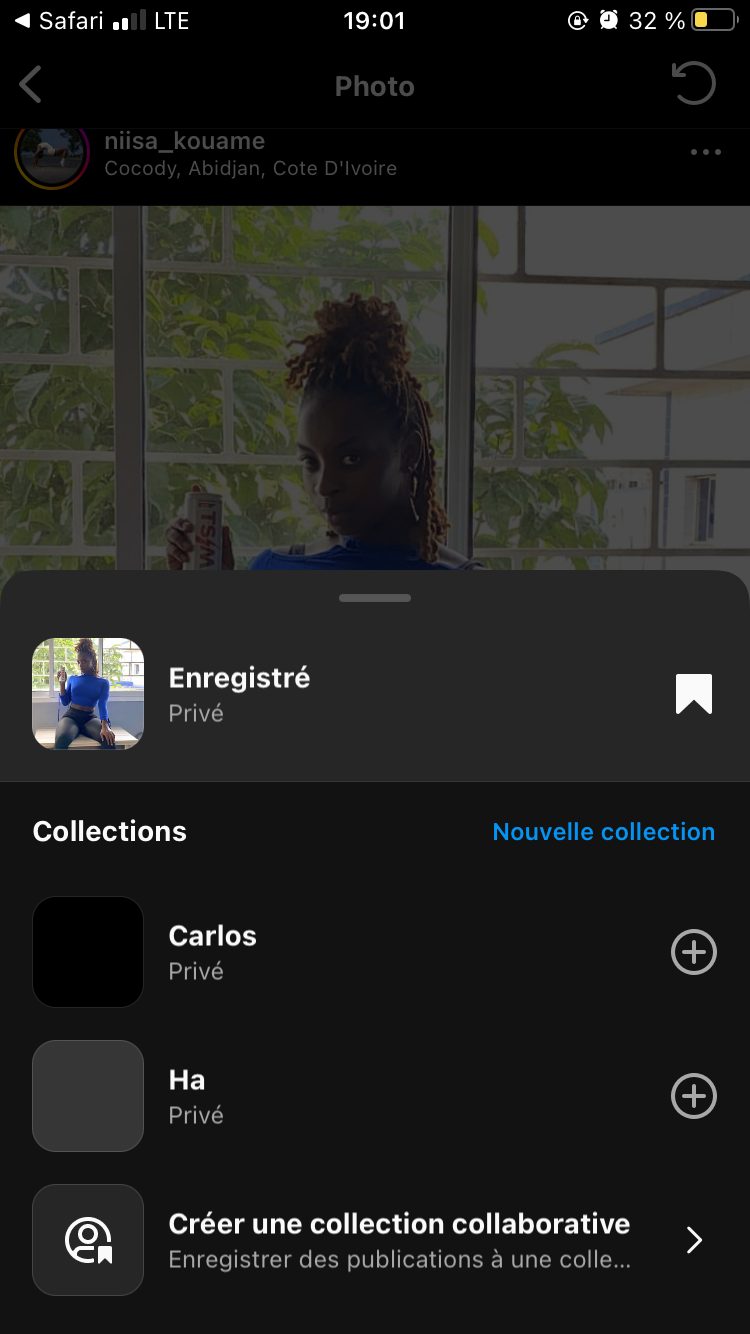750x1334 pixels.
Task: Unsave post via the Enregistré bookmark icon
Action: pos(693,694)
